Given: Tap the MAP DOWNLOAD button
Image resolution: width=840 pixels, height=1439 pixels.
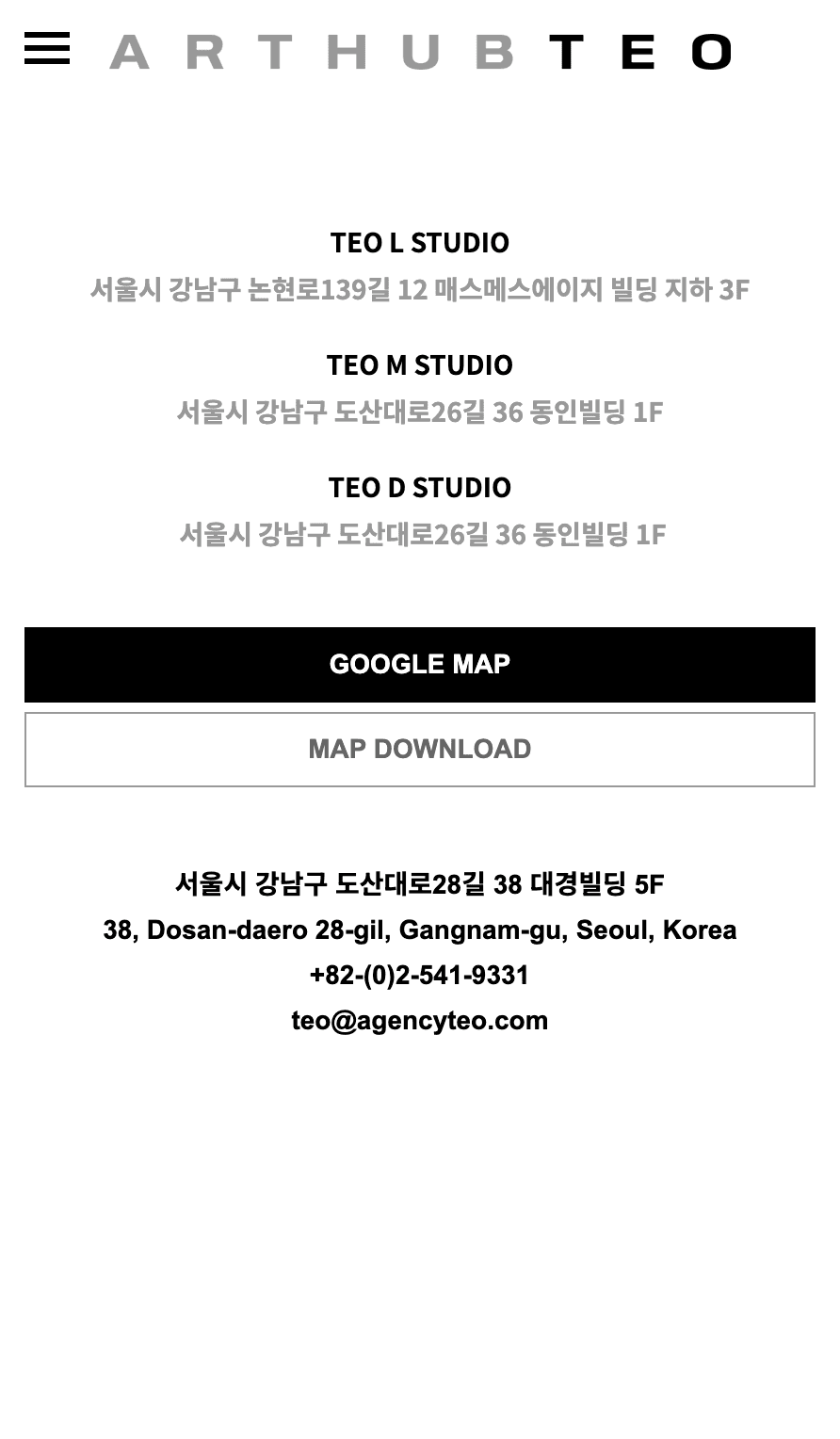Looking at the screenshot, I should pos(420,750).
